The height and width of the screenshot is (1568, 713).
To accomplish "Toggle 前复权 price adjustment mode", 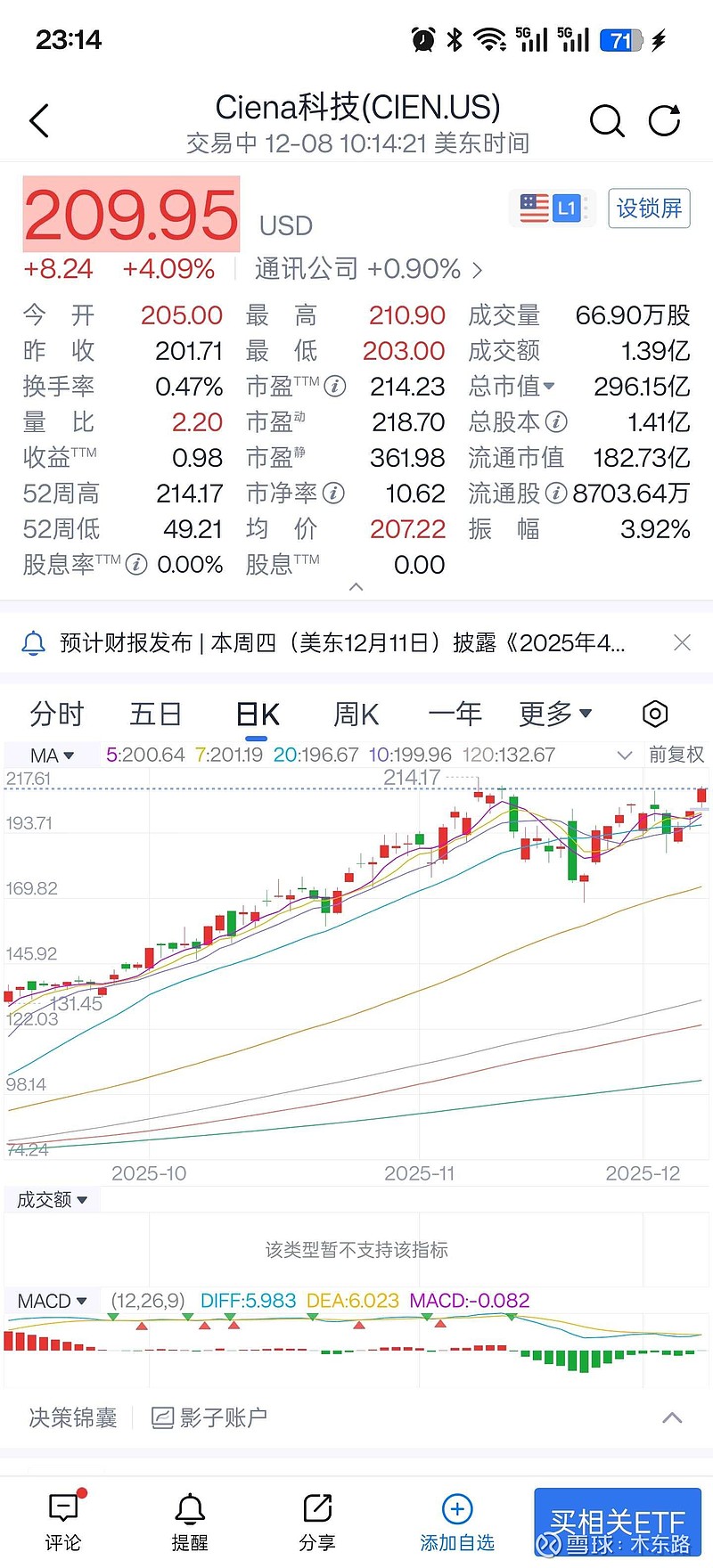I will (676, 755).
